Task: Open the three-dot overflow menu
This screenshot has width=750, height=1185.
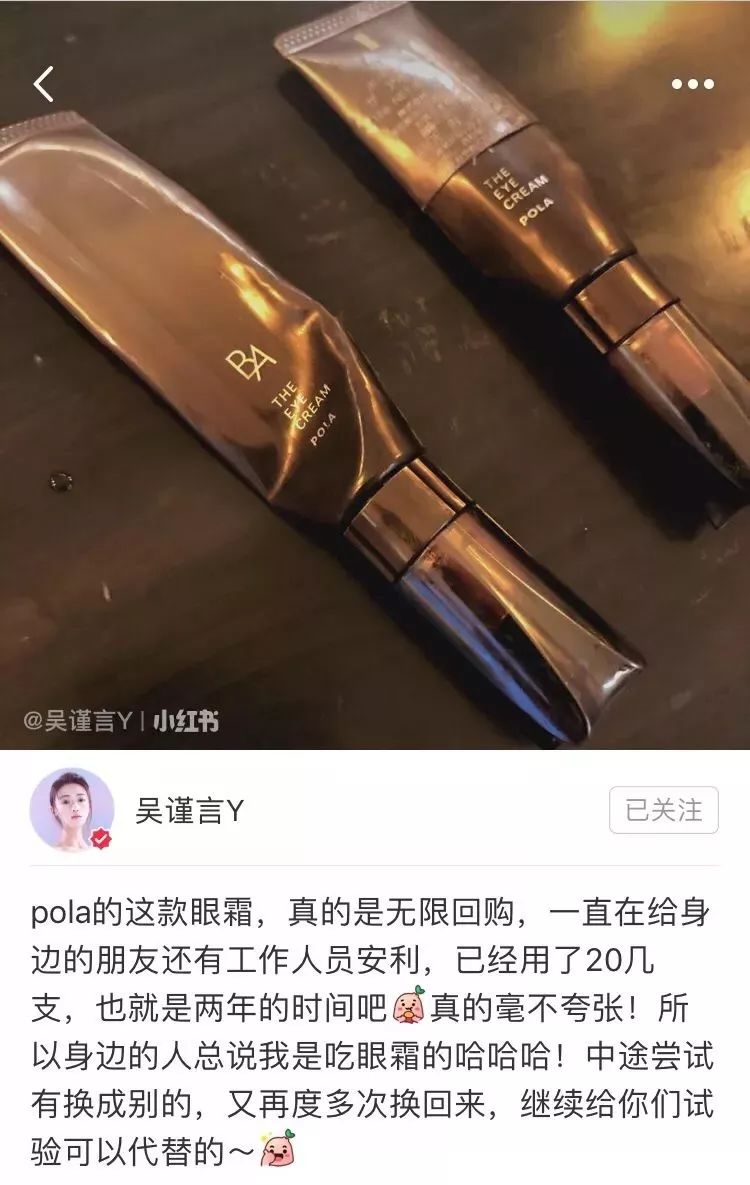Action: point(692,84)
